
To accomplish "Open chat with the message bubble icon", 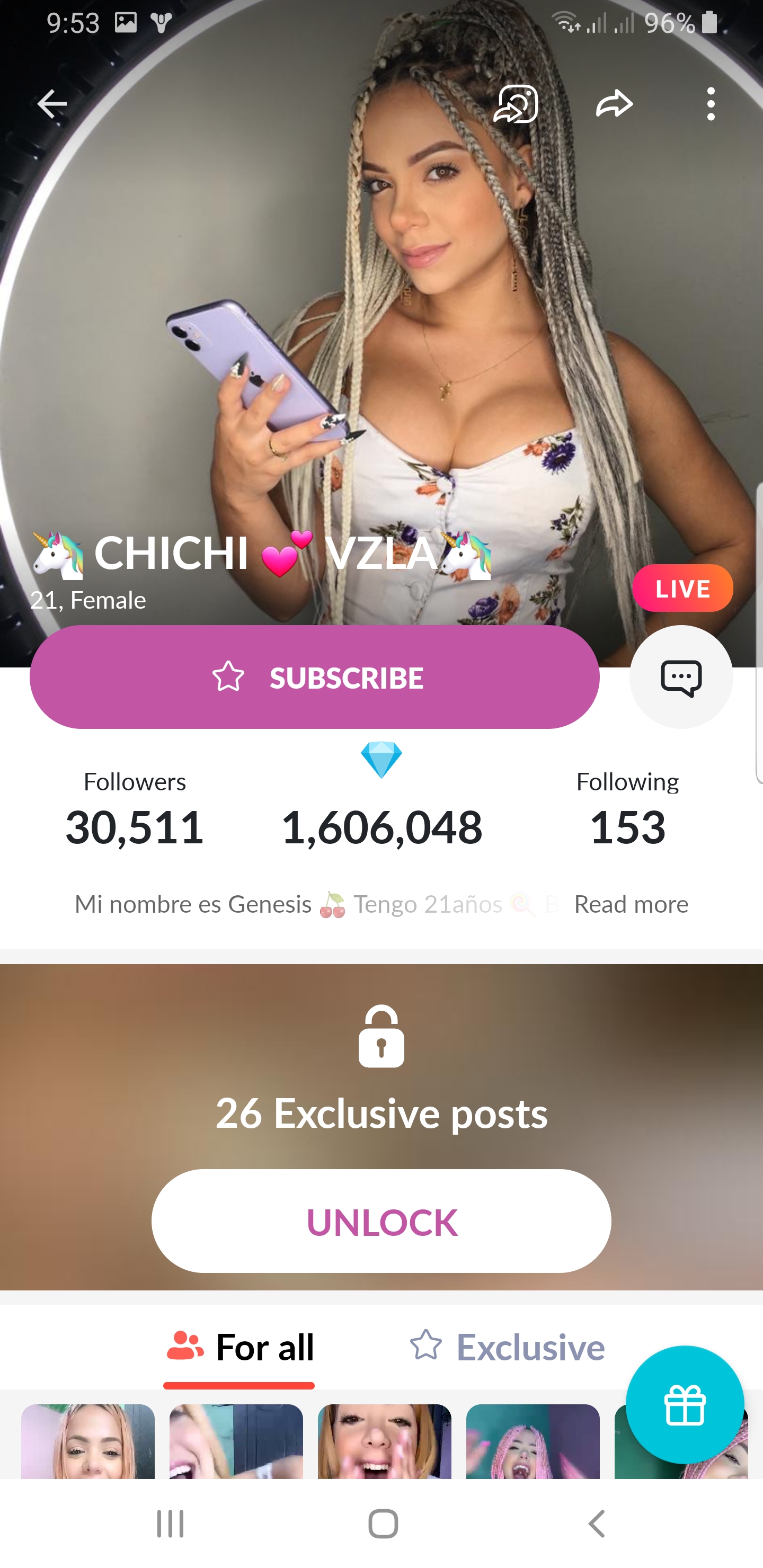I will pos(682,678).
